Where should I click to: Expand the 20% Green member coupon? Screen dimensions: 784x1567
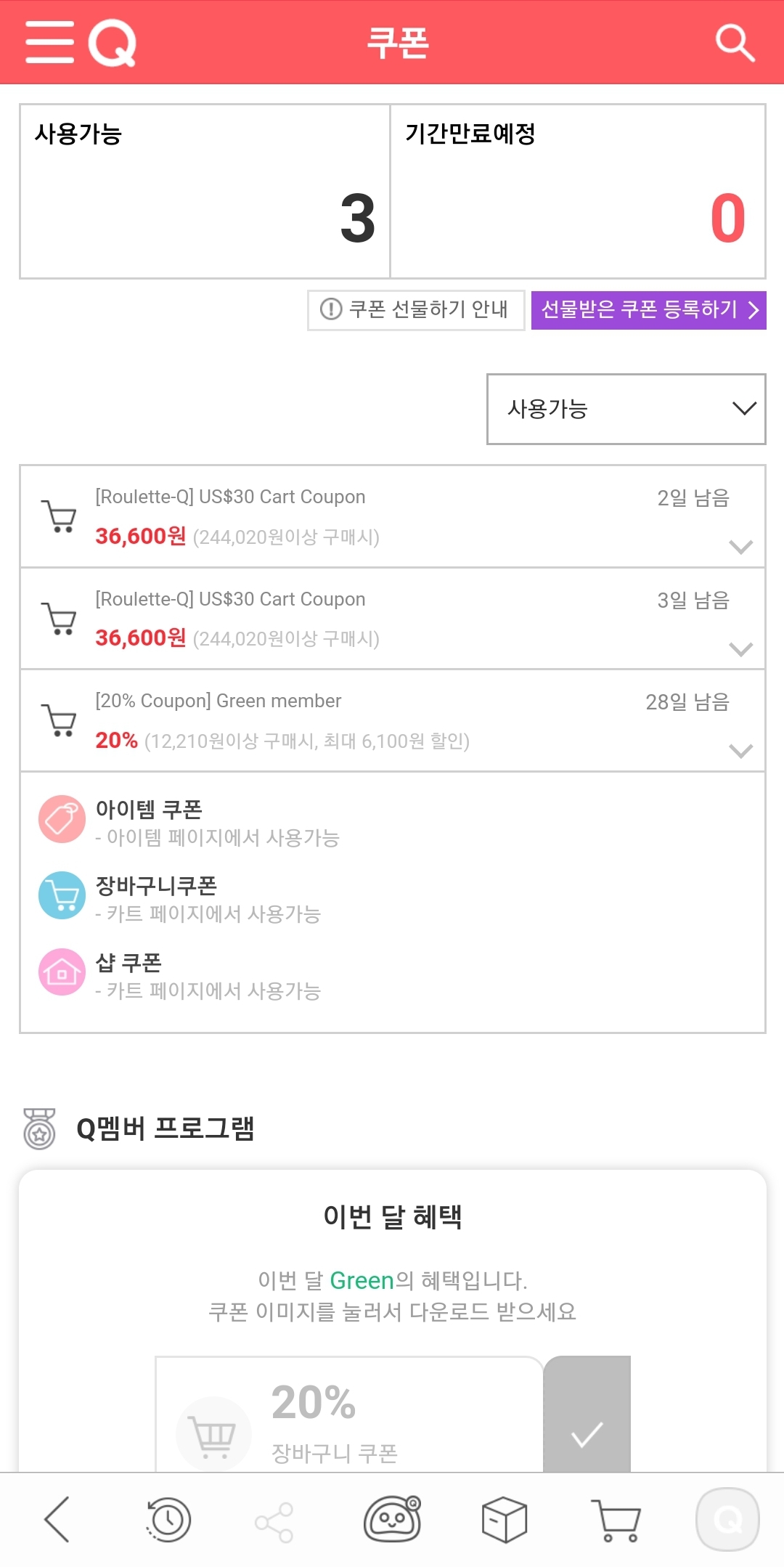[740, 750]
